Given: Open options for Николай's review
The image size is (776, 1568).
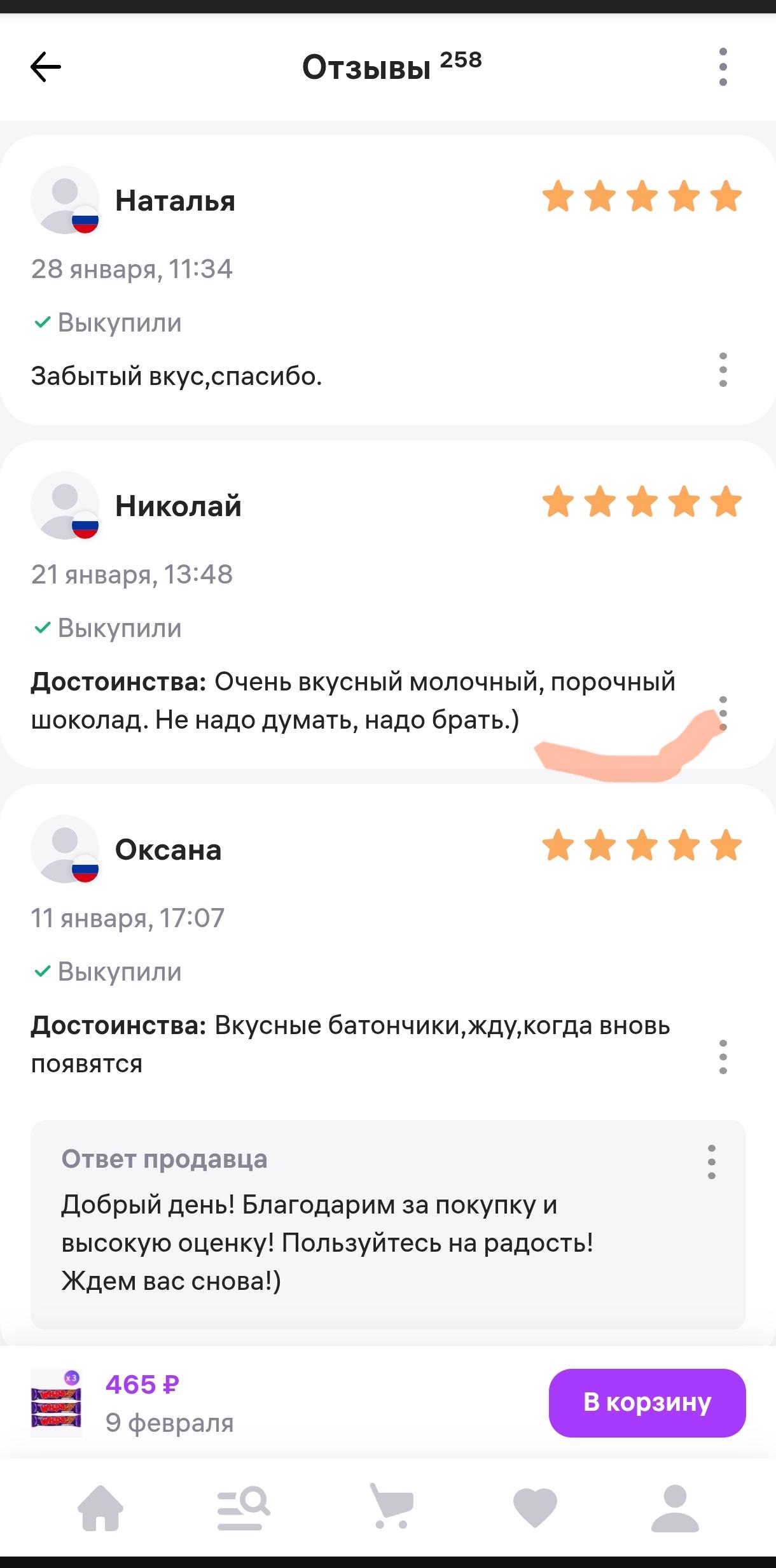Looking at the screenshot, I should click(723, 713).
